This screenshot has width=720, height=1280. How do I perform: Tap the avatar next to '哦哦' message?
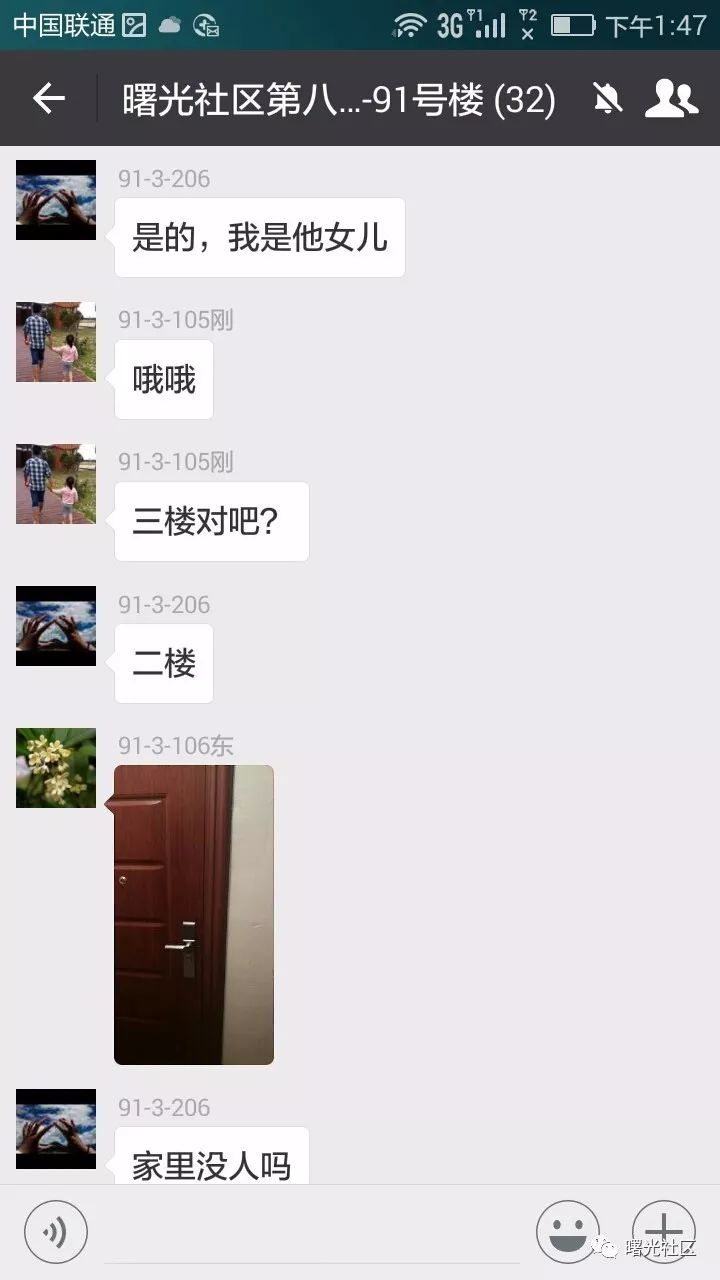[x=56, y=342]
